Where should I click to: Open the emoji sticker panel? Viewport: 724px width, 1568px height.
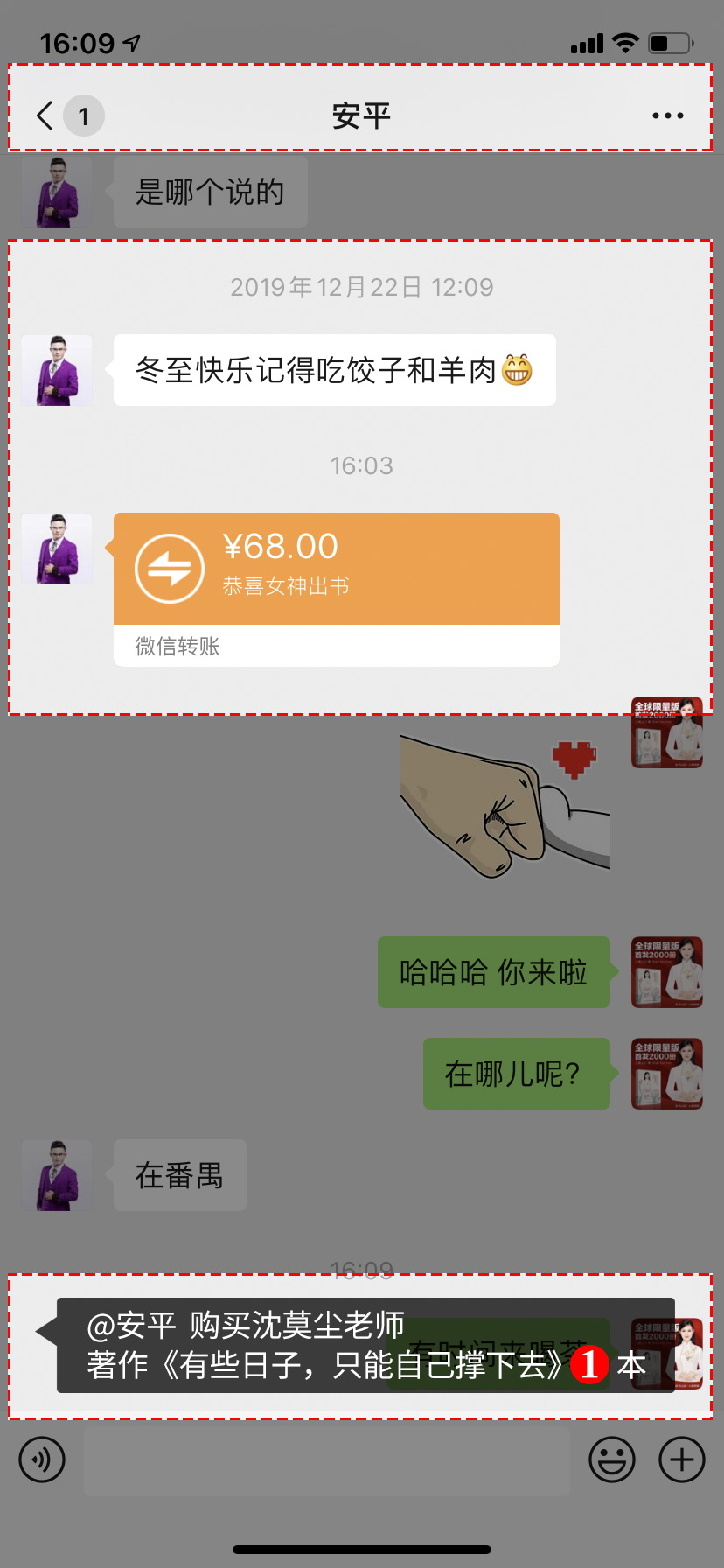tap(611, 1459)
